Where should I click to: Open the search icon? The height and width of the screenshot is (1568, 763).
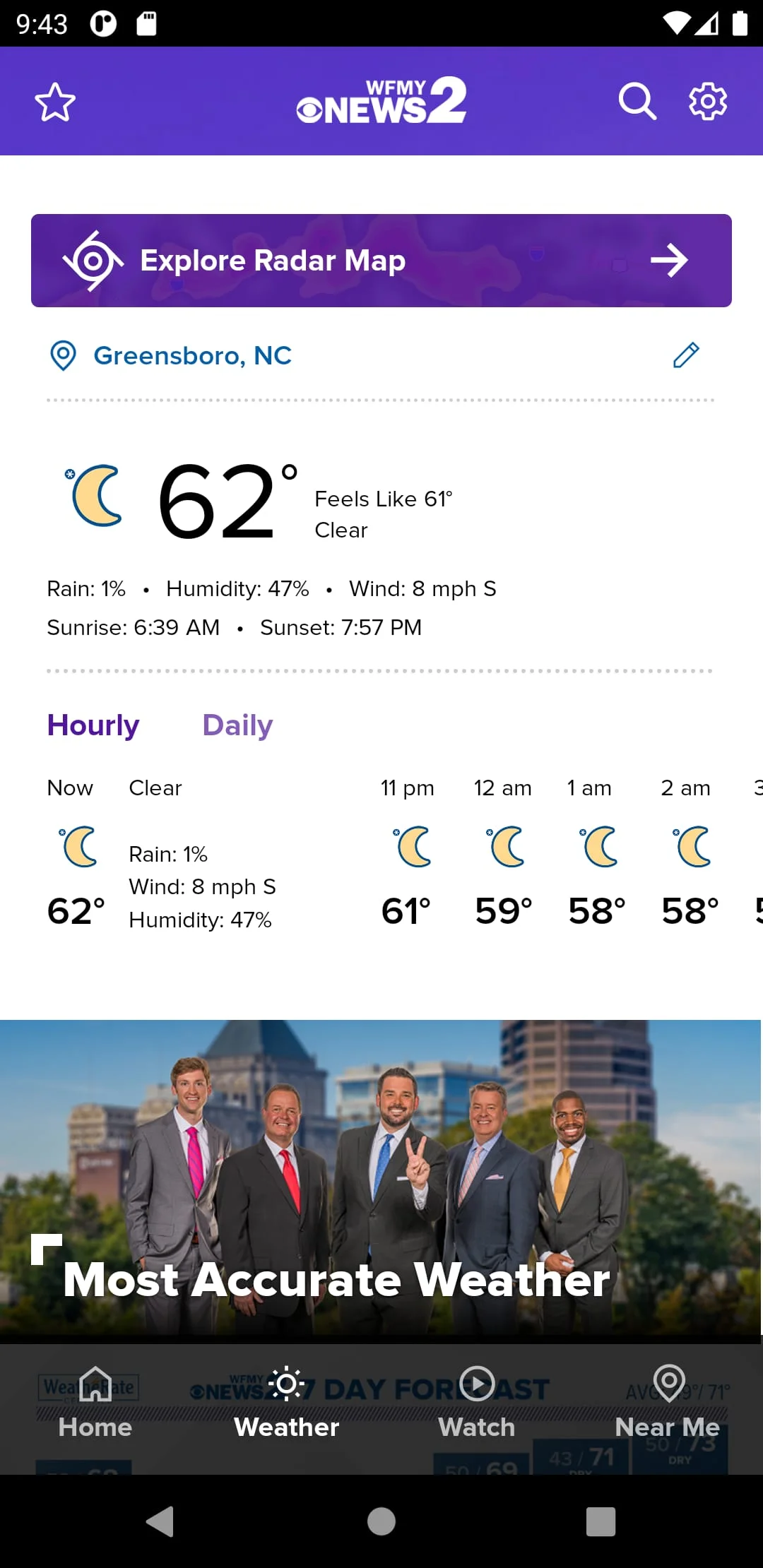[x=637, y=102]
